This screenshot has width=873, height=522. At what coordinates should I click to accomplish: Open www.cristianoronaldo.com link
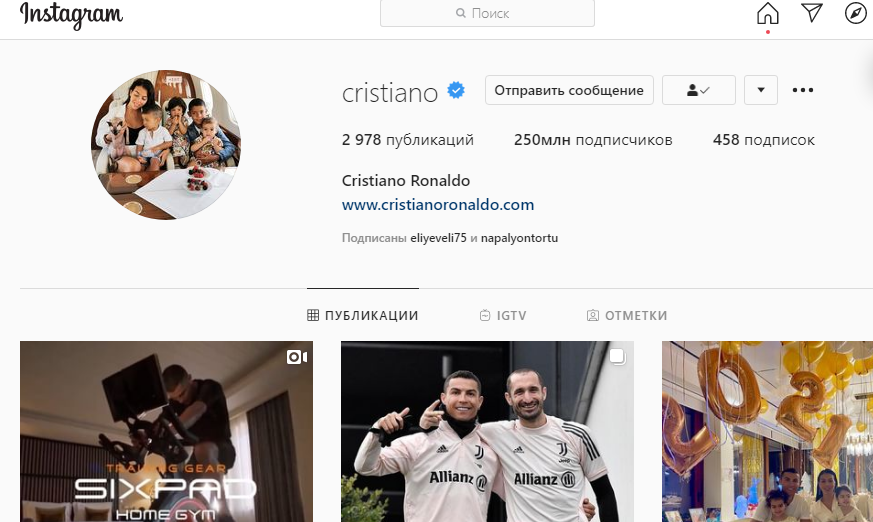pos(438,204)
